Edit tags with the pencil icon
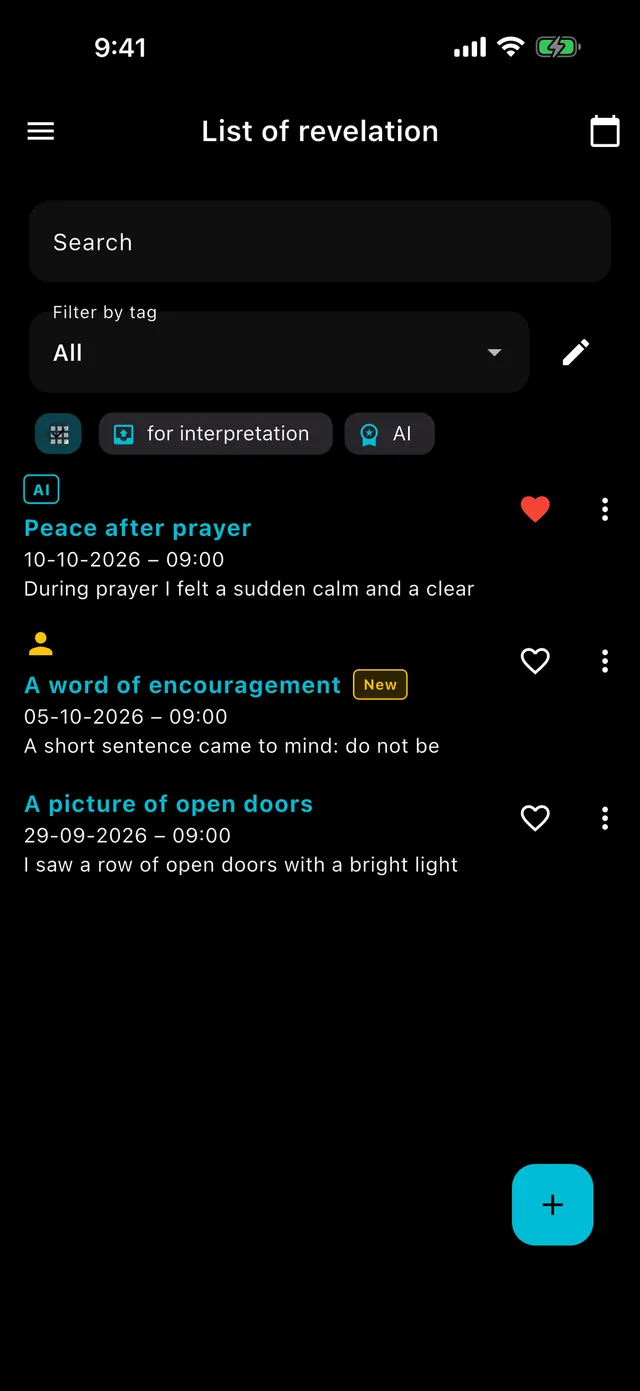This screenshot has width=640, height=1391. pyautogui.click(x=576, y=352)
